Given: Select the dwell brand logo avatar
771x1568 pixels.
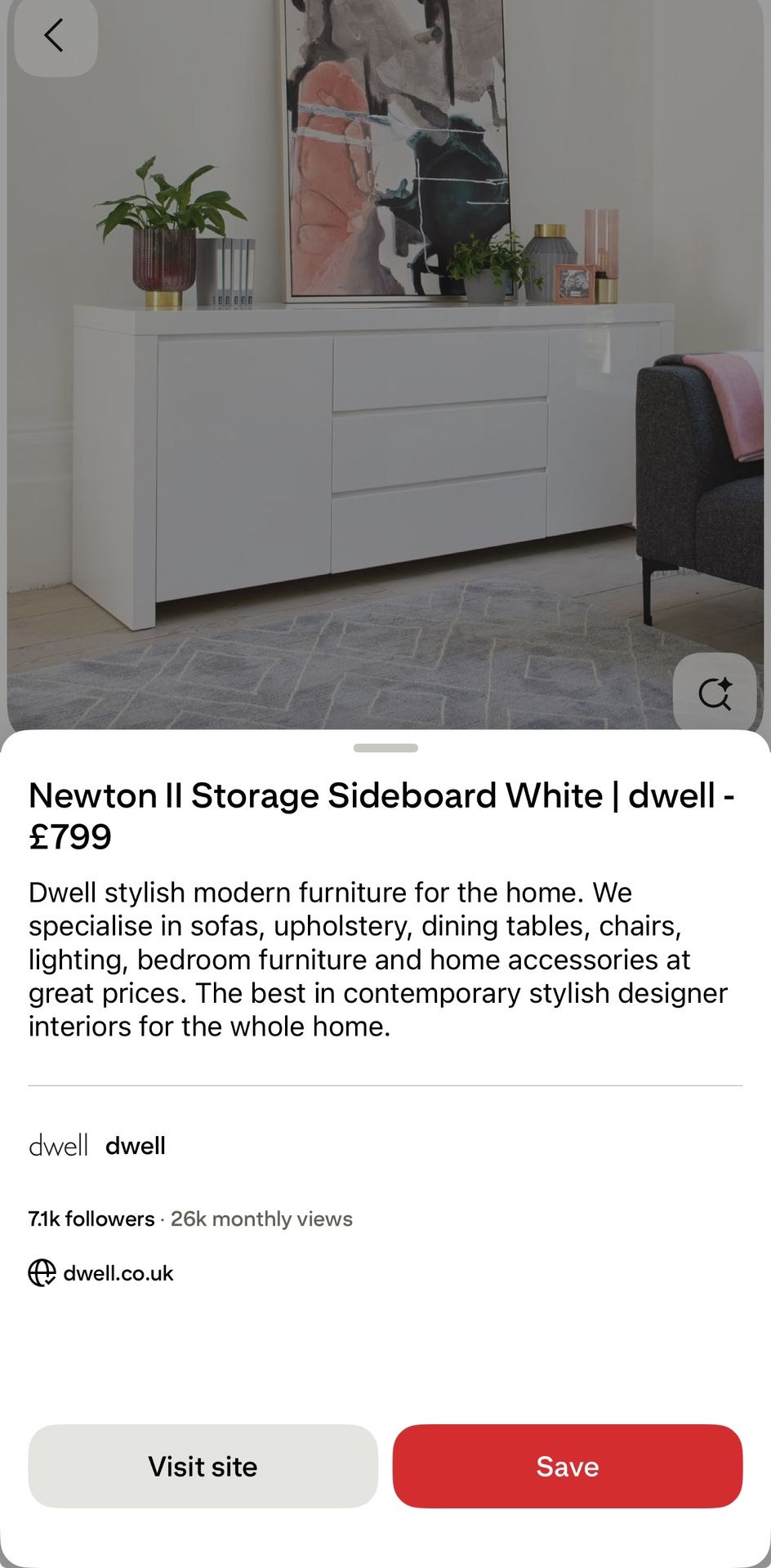Looking at the screenshot, I should pos(59,1145).
